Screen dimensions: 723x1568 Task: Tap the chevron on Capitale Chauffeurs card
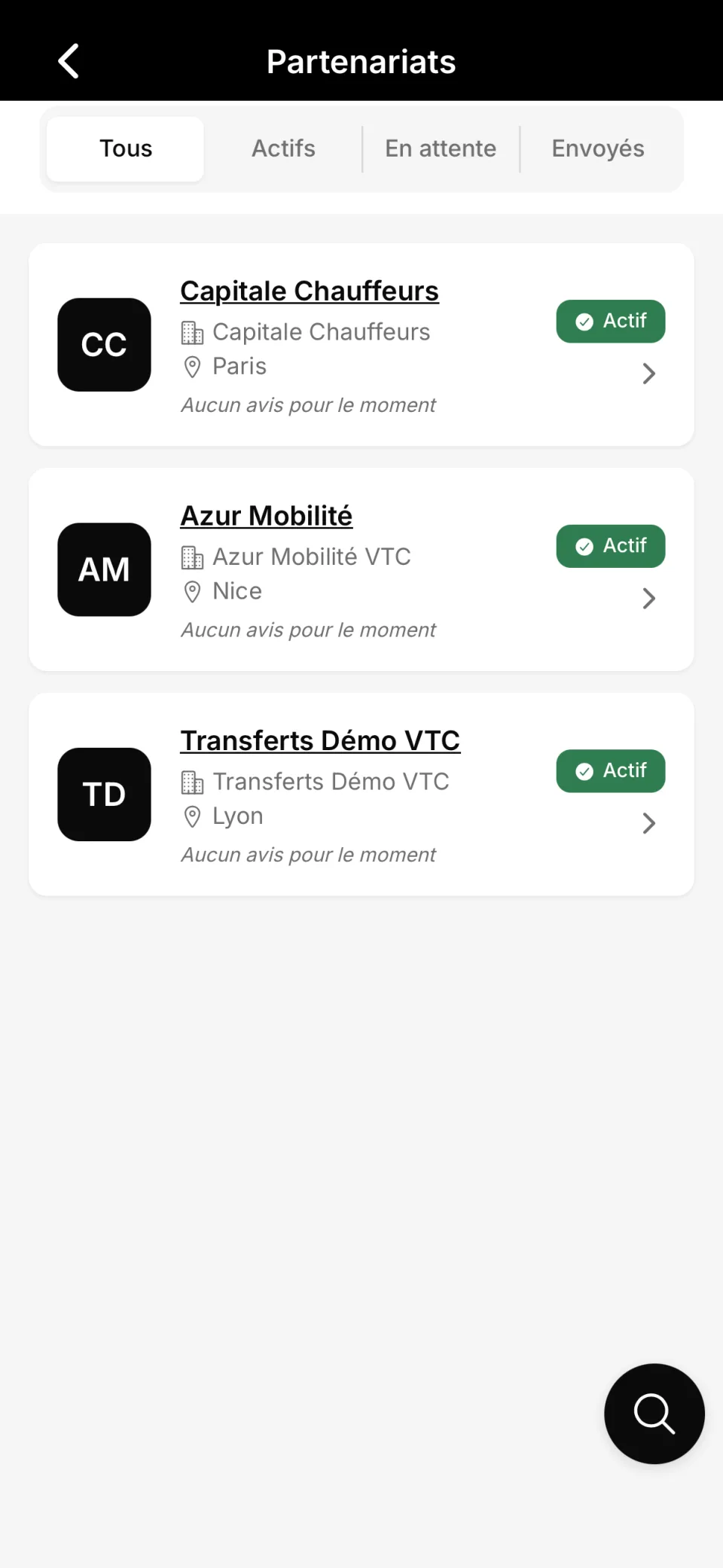coord(648,374)
